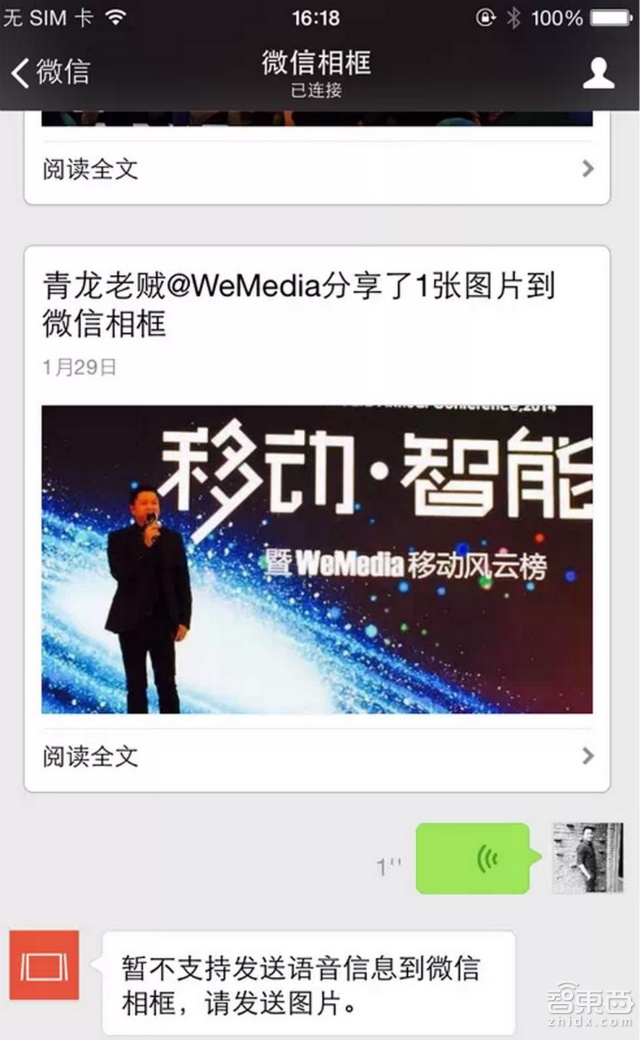This screenshot has width=640, height=1040.
Task: Open 阅读全文 under the 1月29日 post
Action: 317,756
